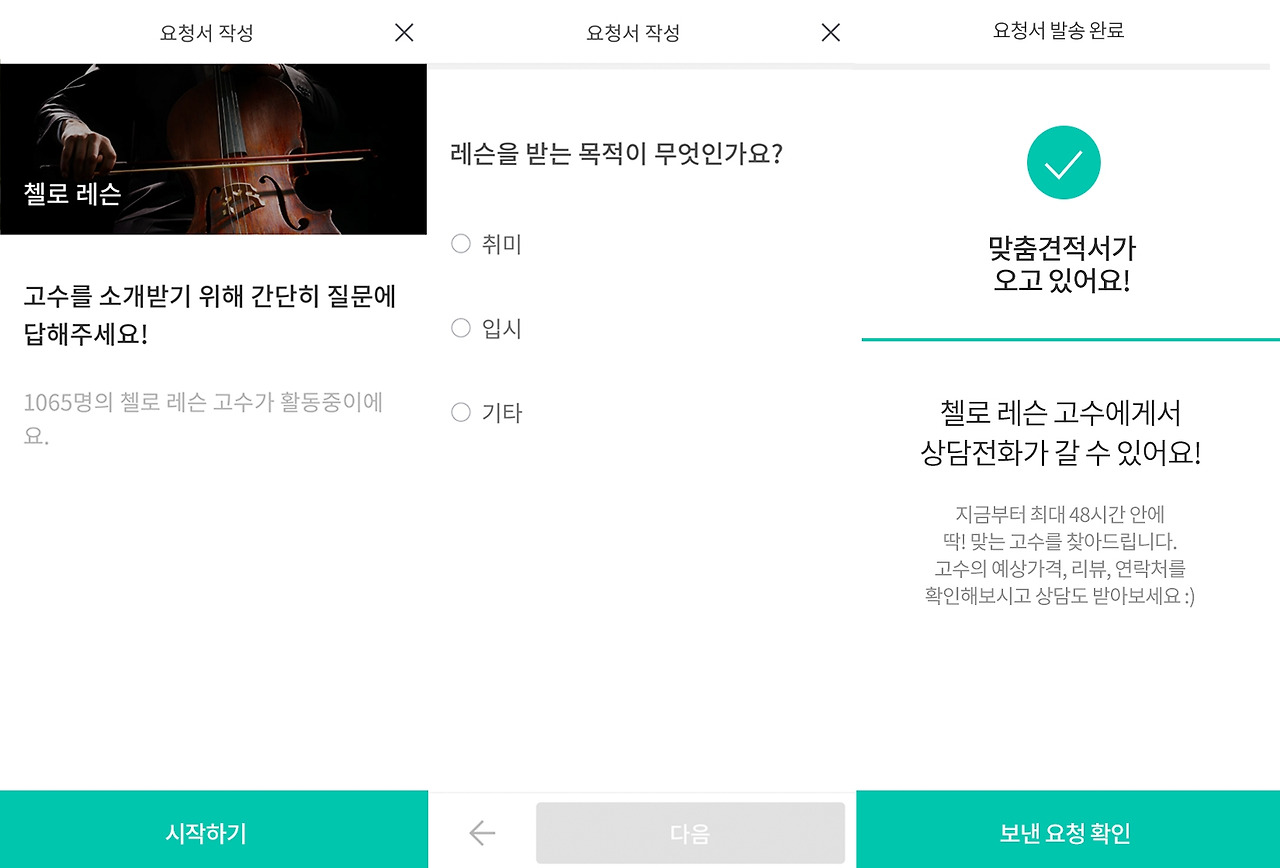Close the lesson purpose question screen

830,33
